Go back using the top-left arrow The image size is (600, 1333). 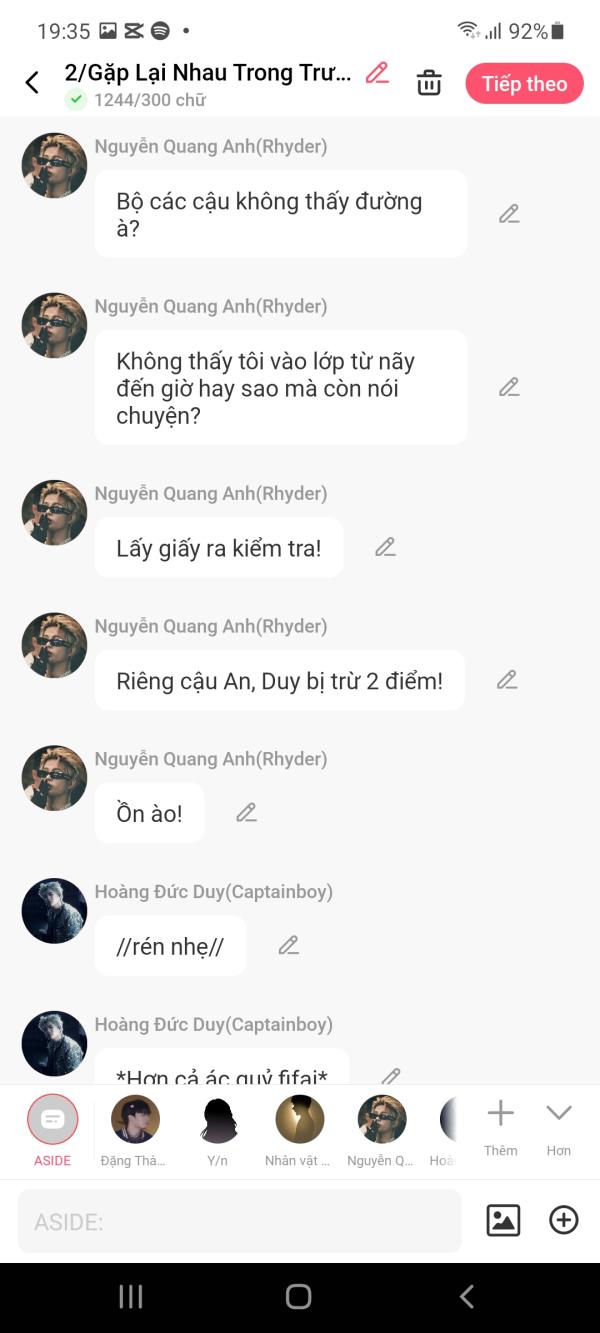[x=32, y=83]
